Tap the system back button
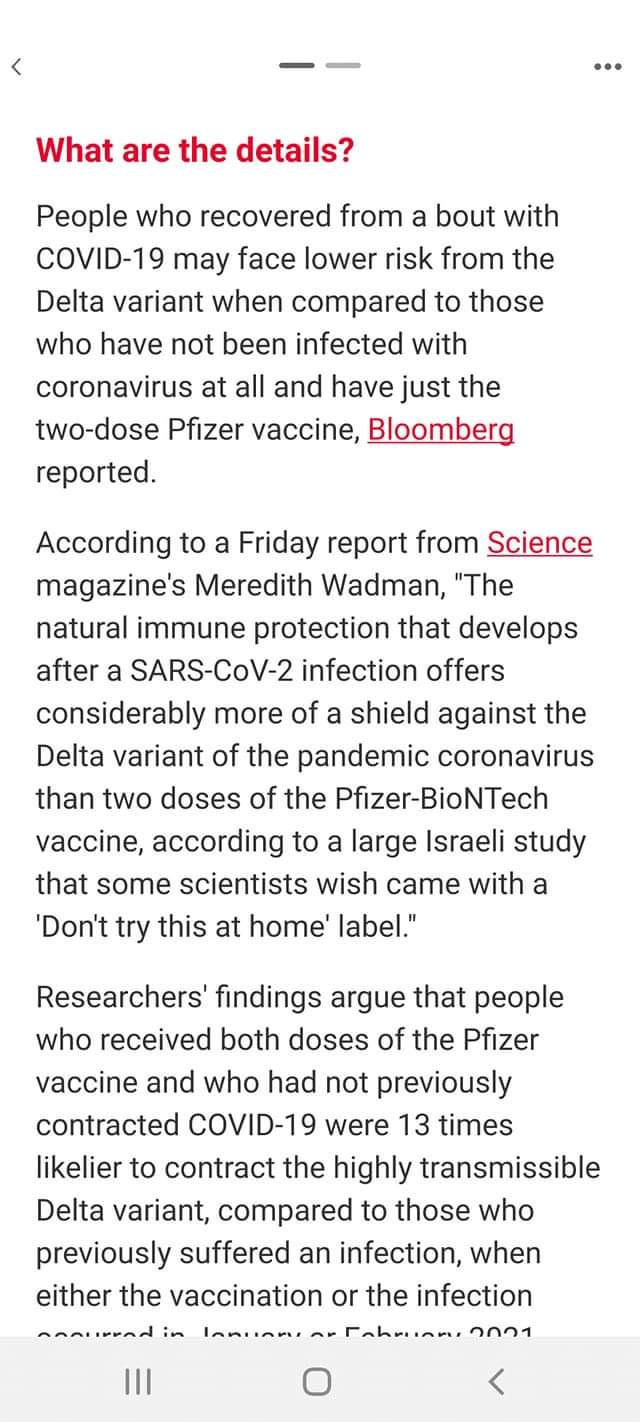Viewport: 640px width, 1422px height. click(x=497, y=1381)
